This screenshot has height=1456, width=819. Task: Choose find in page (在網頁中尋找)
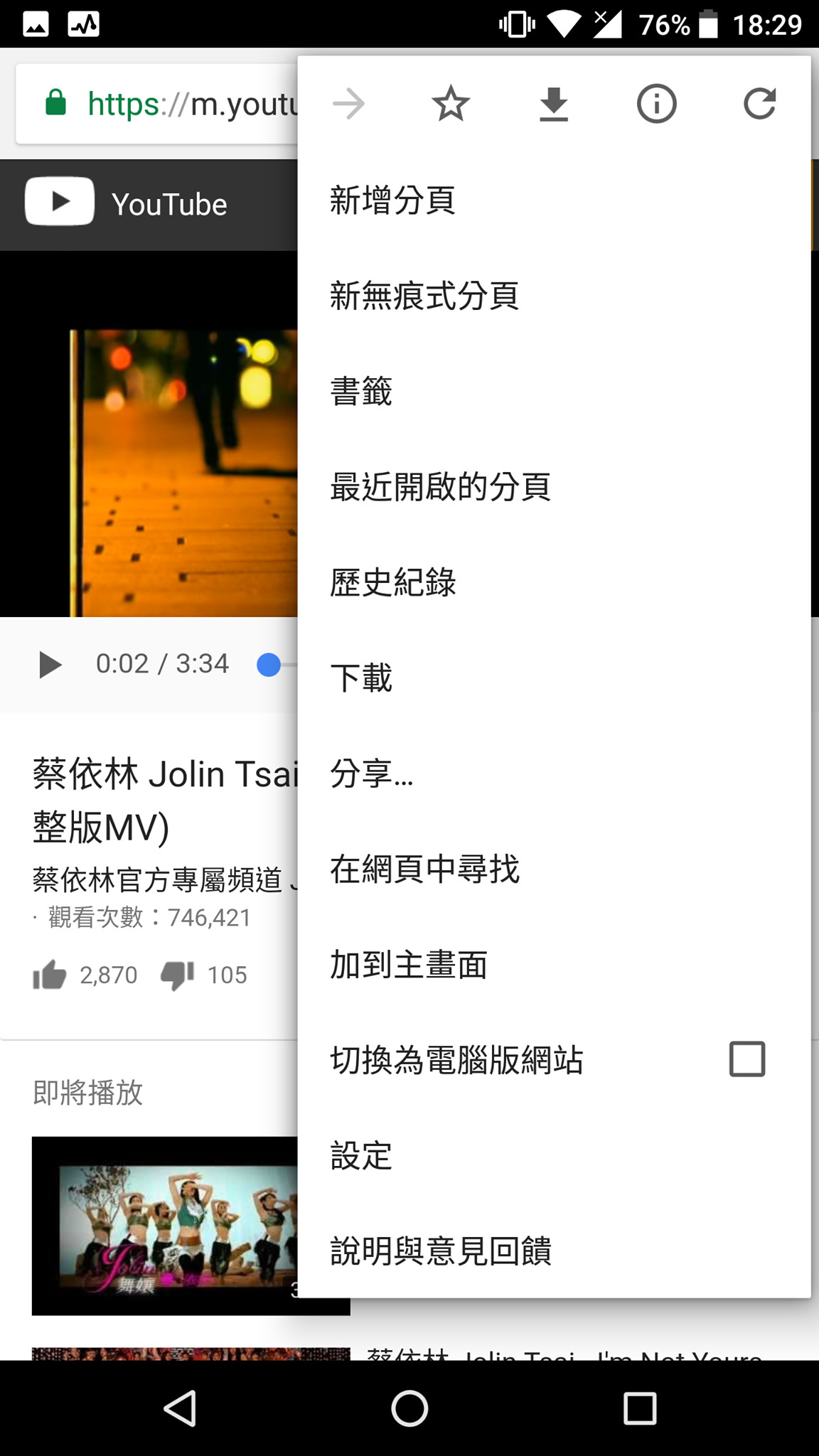tap(424, 869)
